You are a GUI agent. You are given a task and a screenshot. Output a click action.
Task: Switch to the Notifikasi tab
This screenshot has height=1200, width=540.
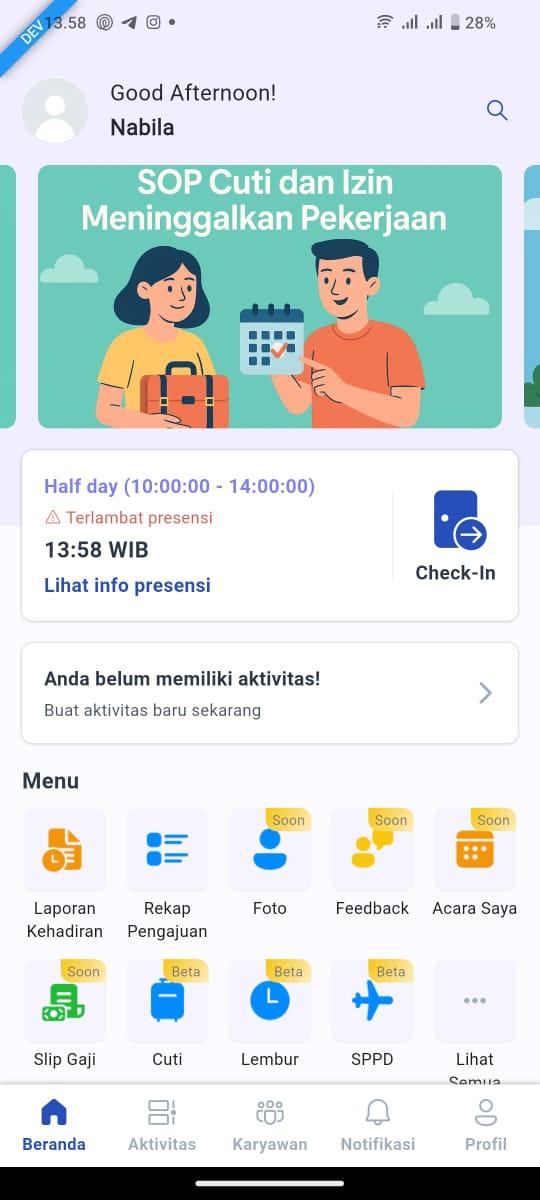click(378, 1125)
